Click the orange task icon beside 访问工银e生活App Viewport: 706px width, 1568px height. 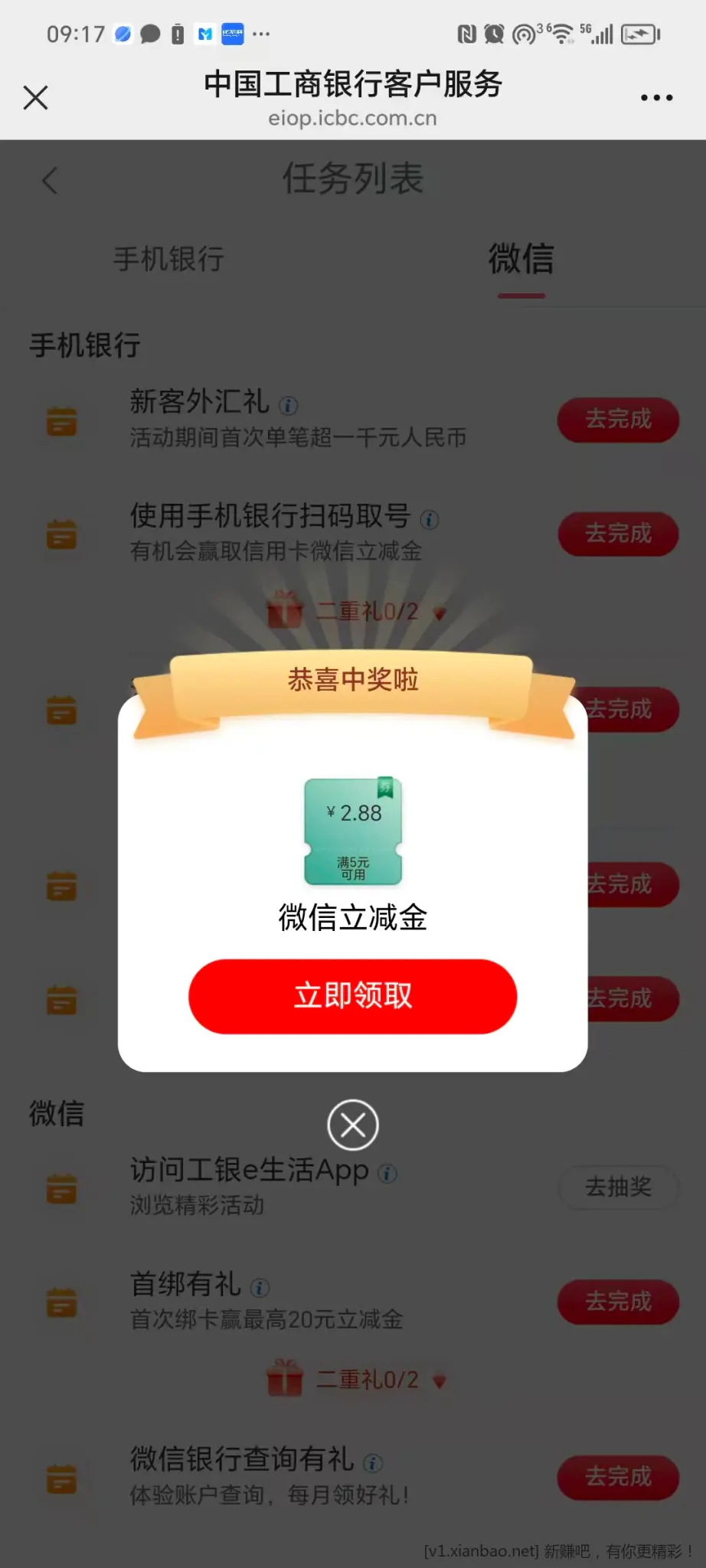[x=61, y=1189]
